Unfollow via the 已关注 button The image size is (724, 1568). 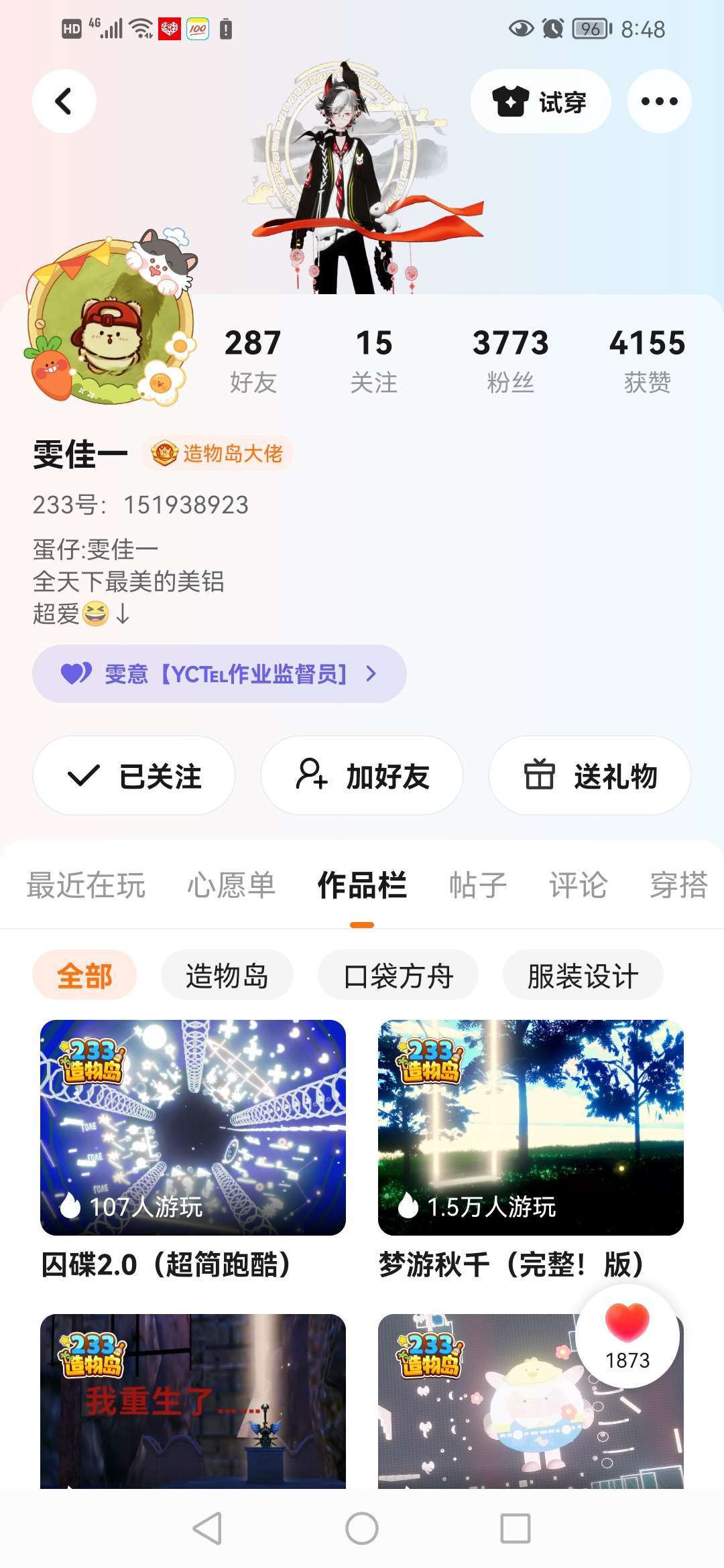point(134,776)
